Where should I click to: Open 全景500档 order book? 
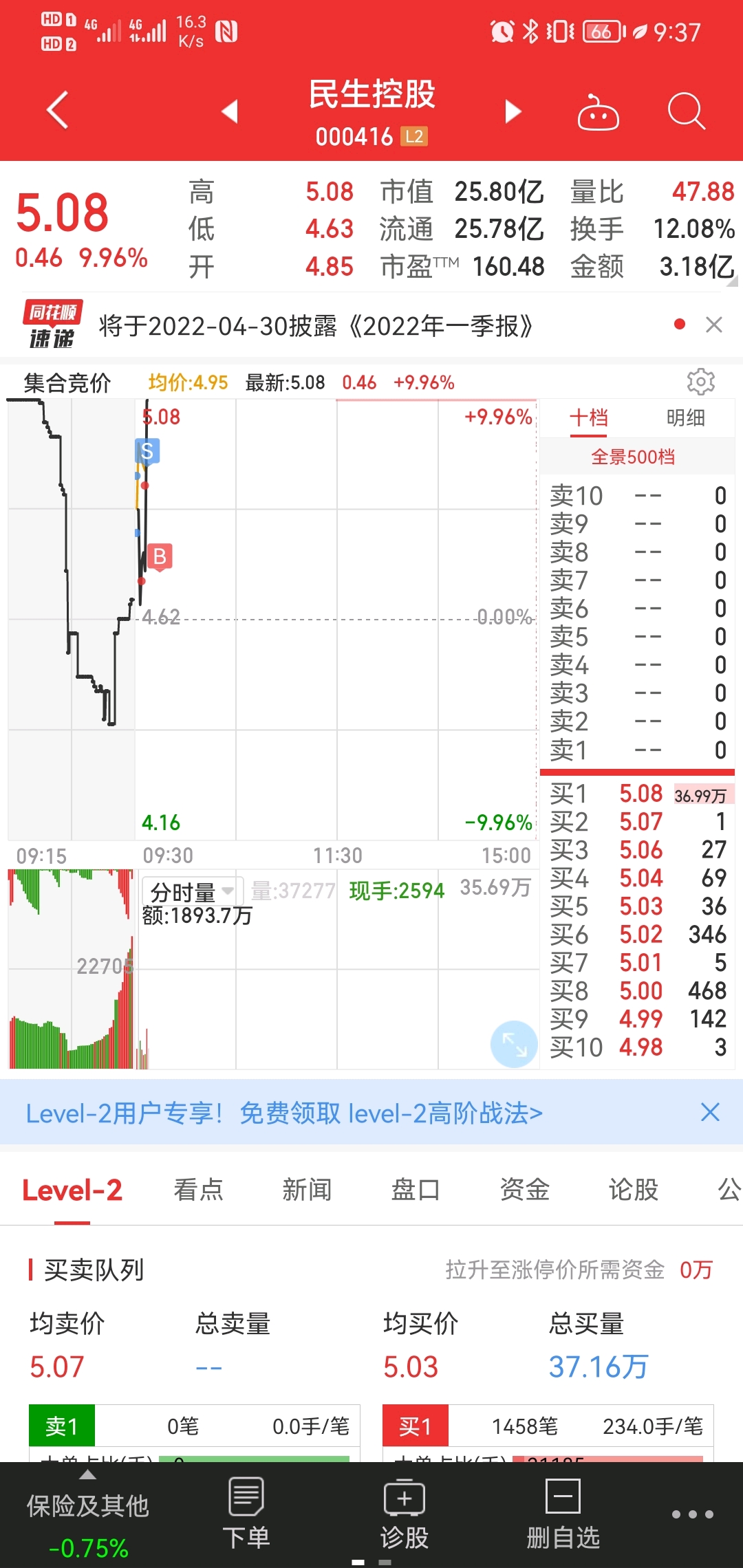(x=633, y=457)
